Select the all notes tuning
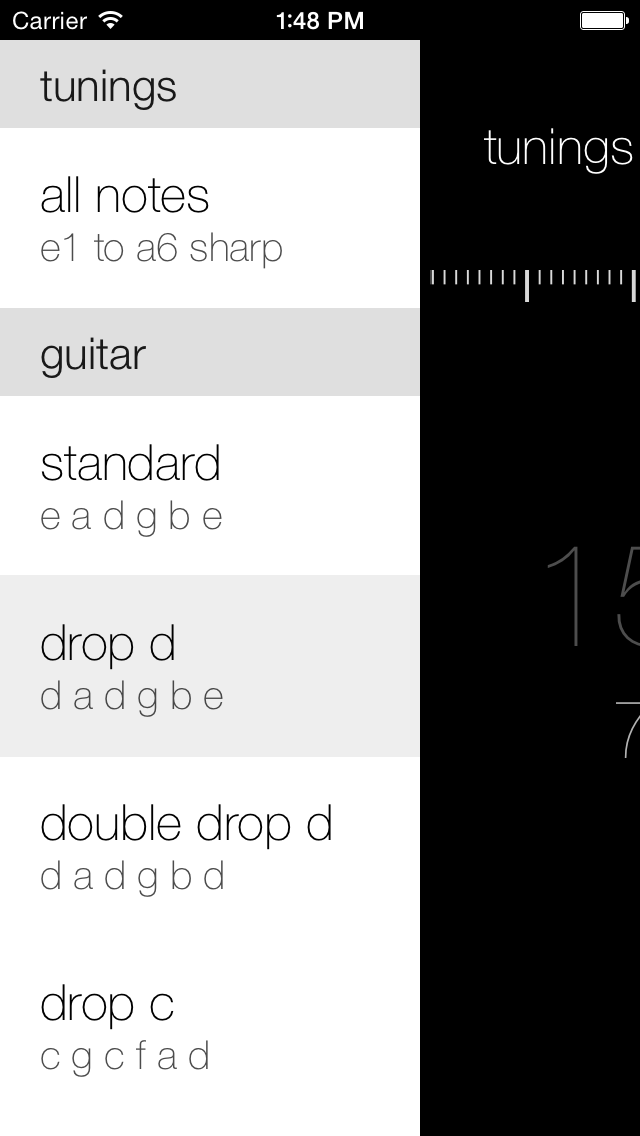Viewport: 640px width, 1136px height. coord(209,218)
